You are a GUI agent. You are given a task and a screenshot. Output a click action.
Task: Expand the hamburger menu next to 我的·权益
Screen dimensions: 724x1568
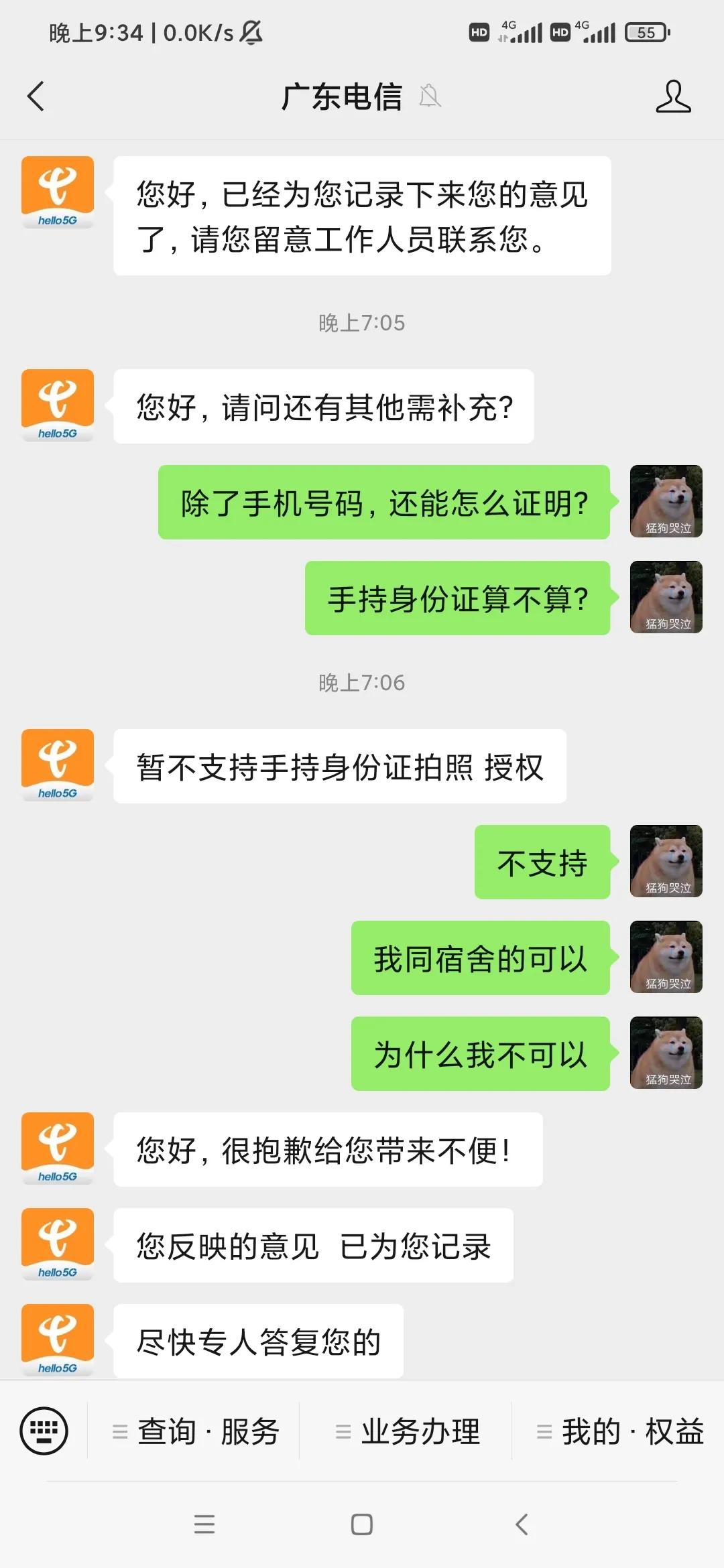click(544, 1432)
